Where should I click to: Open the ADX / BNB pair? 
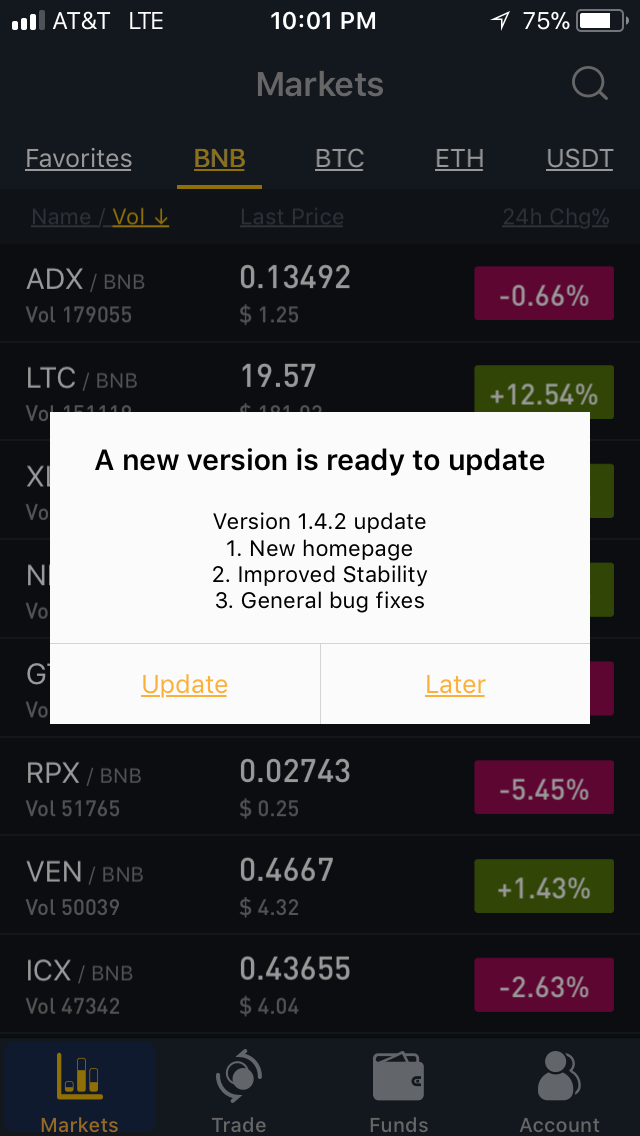320,293
